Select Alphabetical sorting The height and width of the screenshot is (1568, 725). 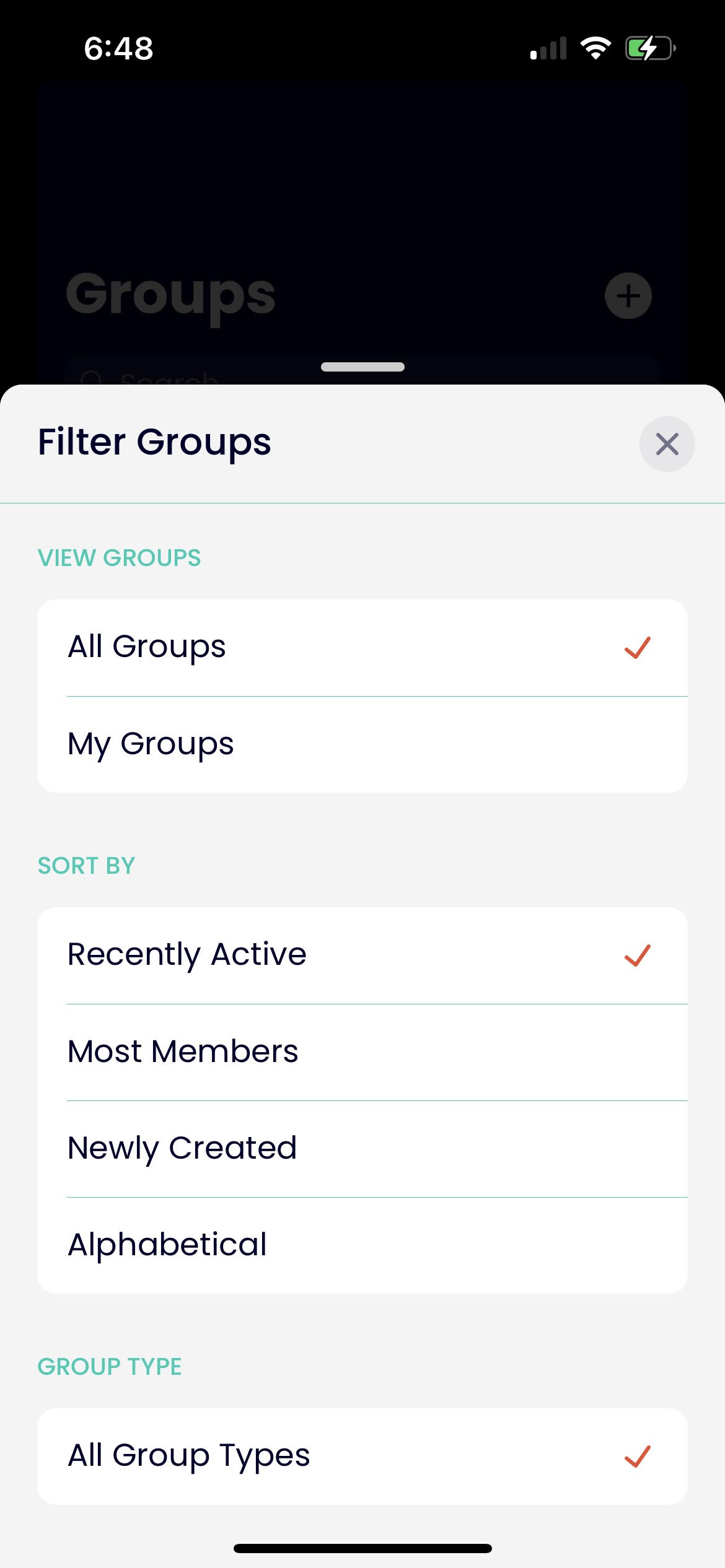coord(167,1245)
